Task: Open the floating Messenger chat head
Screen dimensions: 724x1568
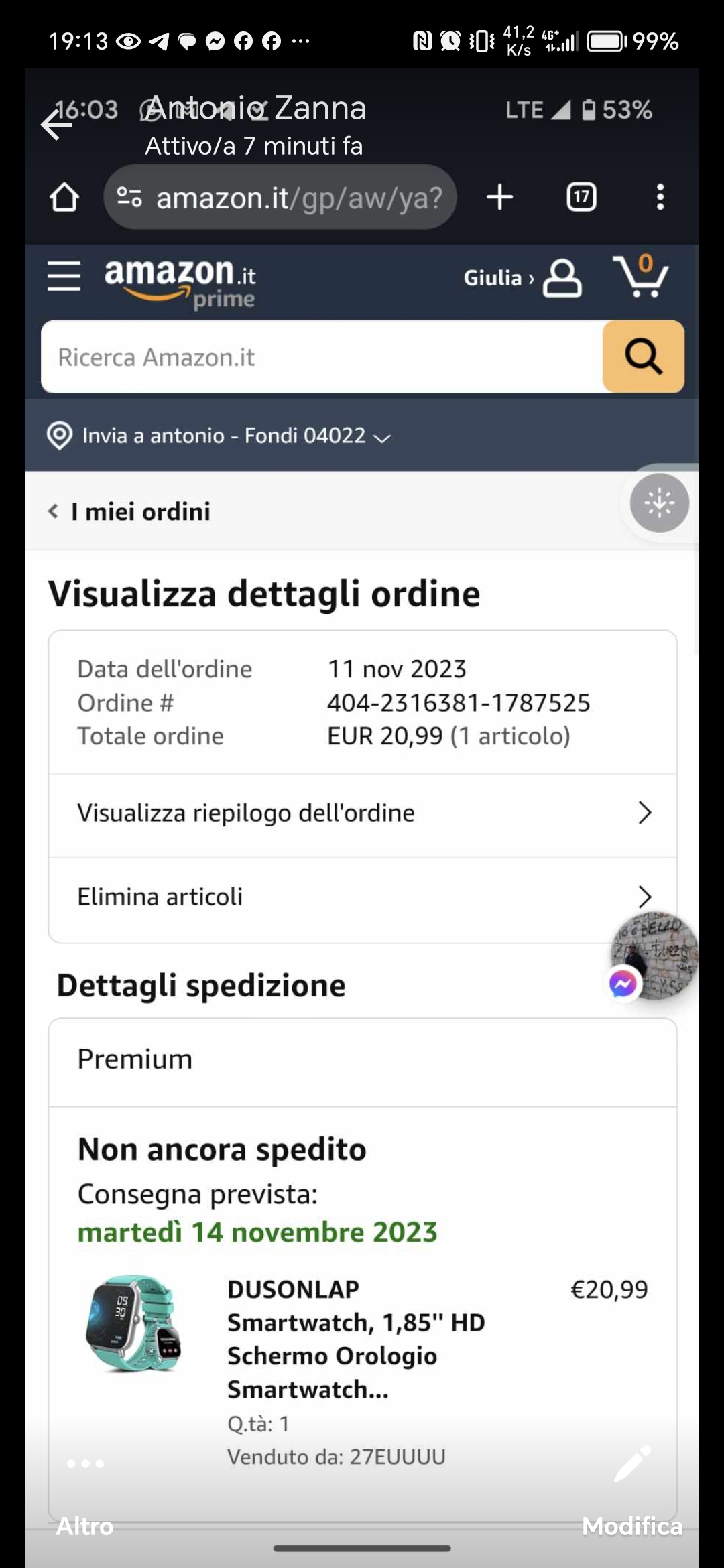Action: 654,956
